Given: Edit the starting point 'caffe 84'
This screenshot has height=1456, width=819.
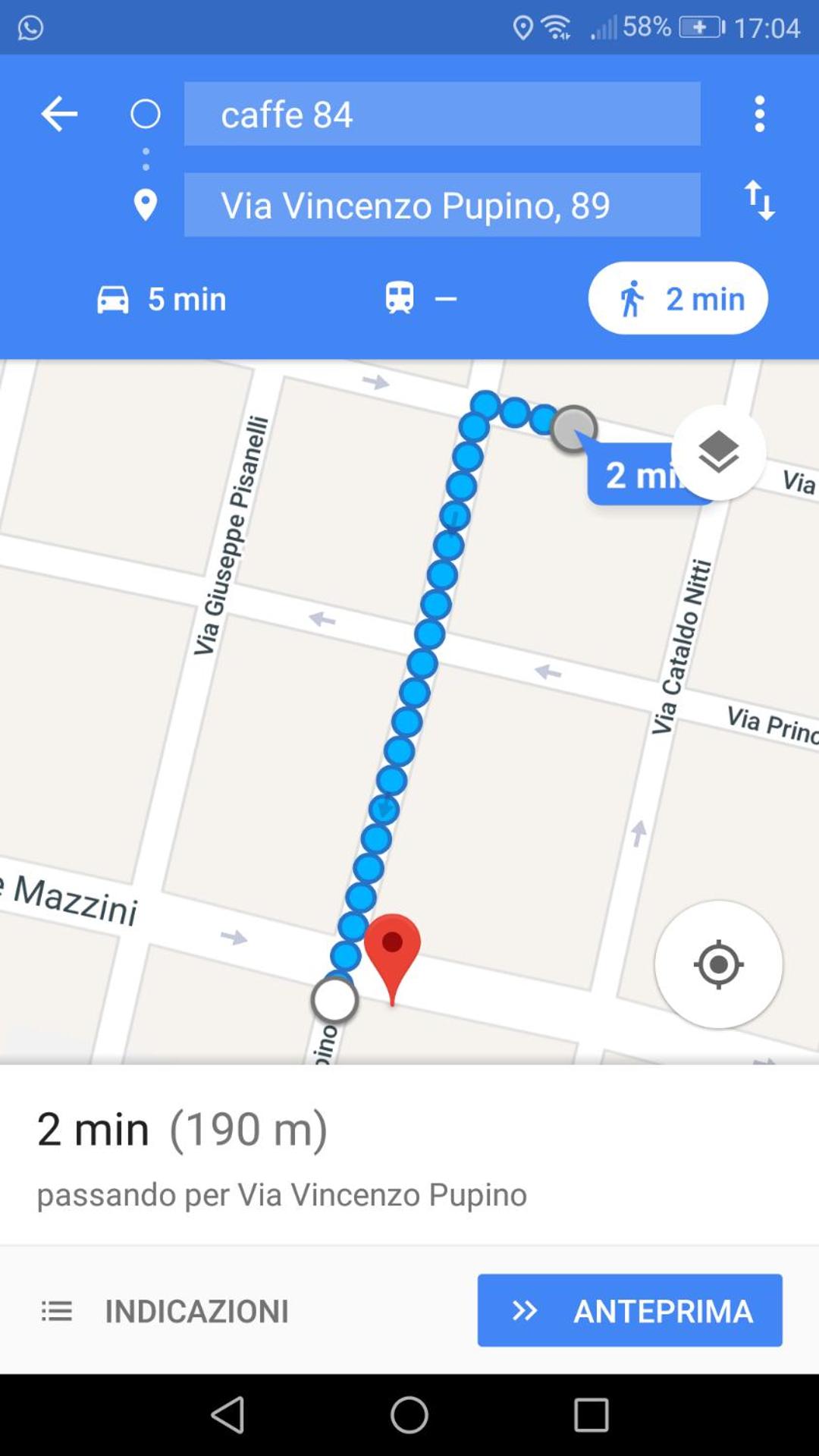Looking at the screenshot, I should (442, 114).
